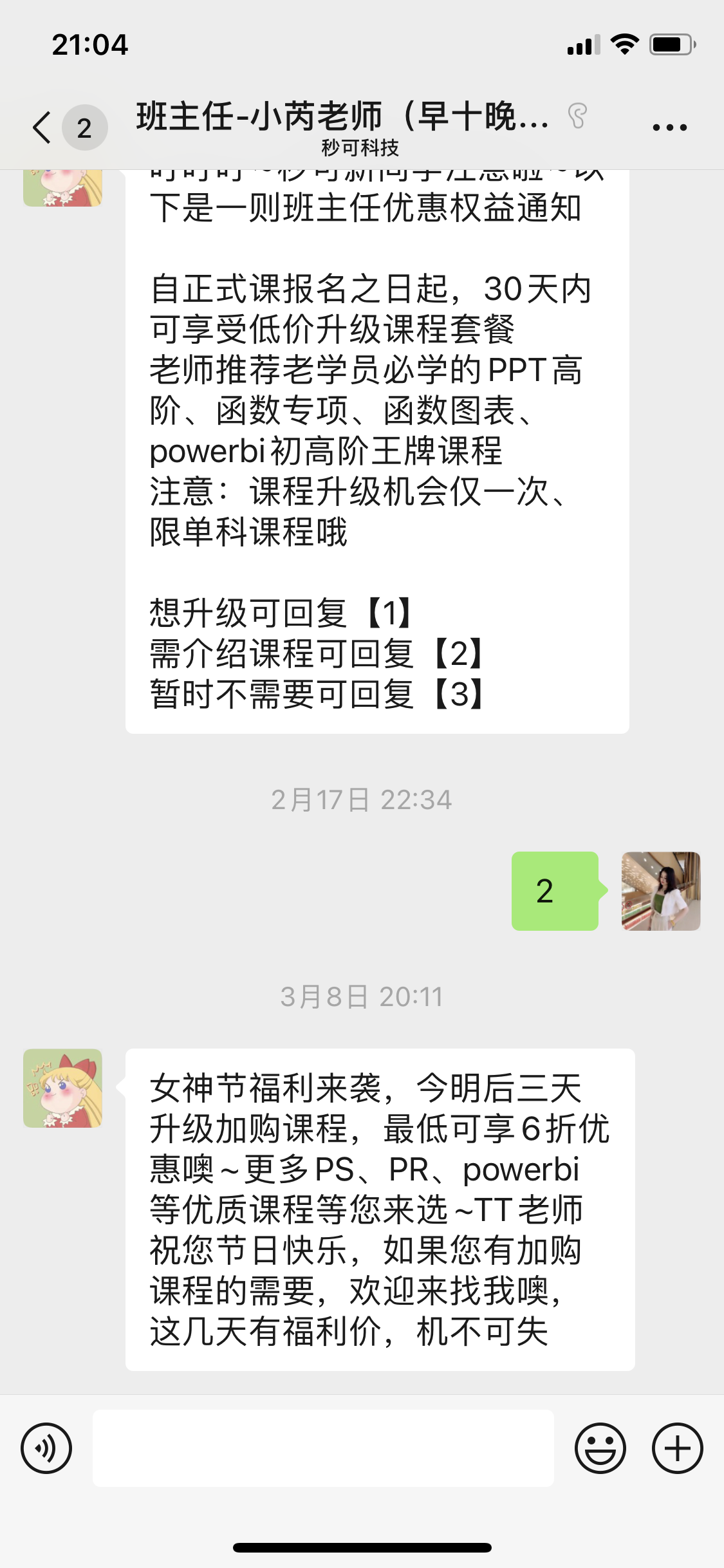The width and height of the screenshot is (724, 1568).
Task: Switch to voice message input
Action: (46, 1448)
